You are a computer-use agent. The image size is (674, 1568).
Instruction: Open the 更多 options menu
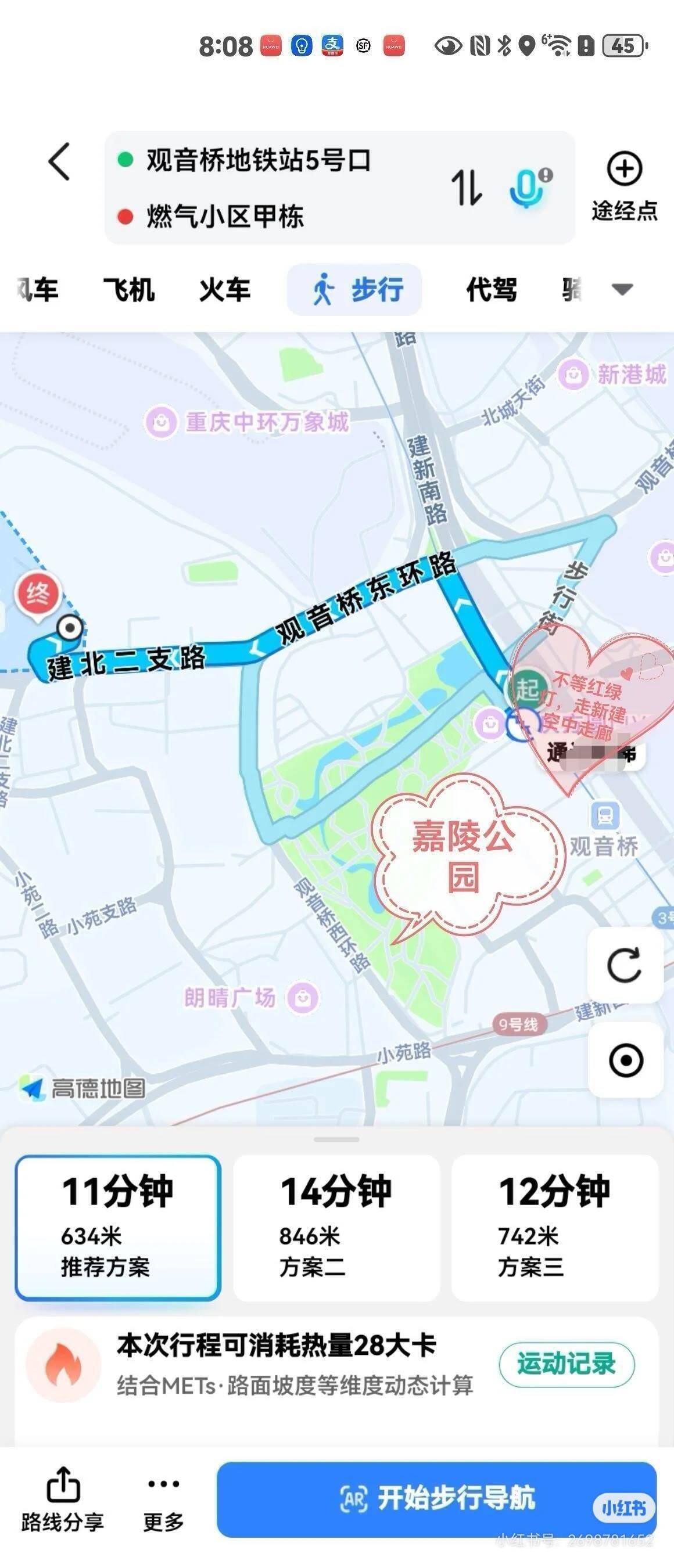pyautogui.click(x=163, y=1498)
